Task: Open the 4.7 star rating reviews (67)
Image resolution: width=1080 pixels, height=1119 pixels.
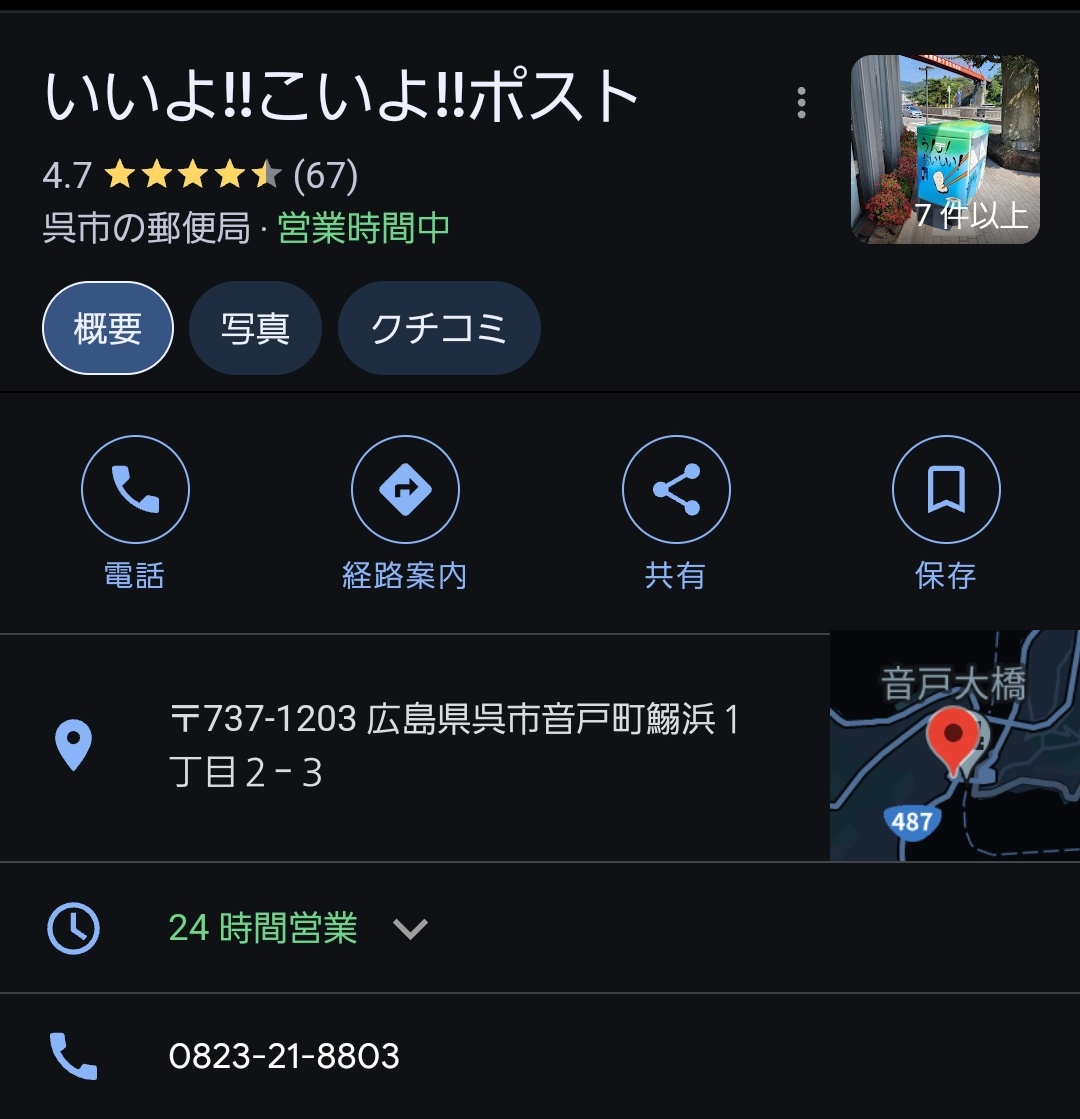Action: click(x=200, y=175)
